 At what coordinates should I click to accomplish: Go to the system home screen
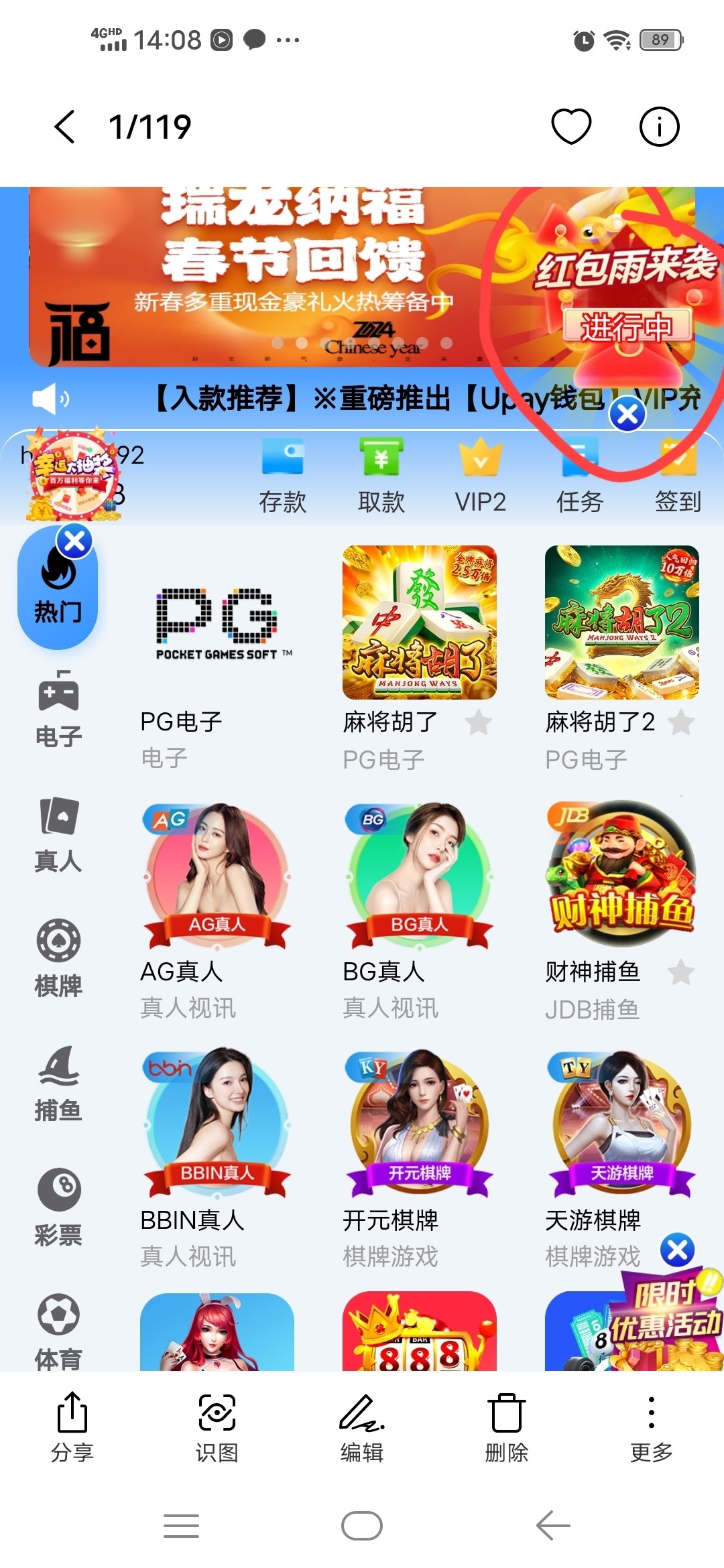(x=362, y=1526)
